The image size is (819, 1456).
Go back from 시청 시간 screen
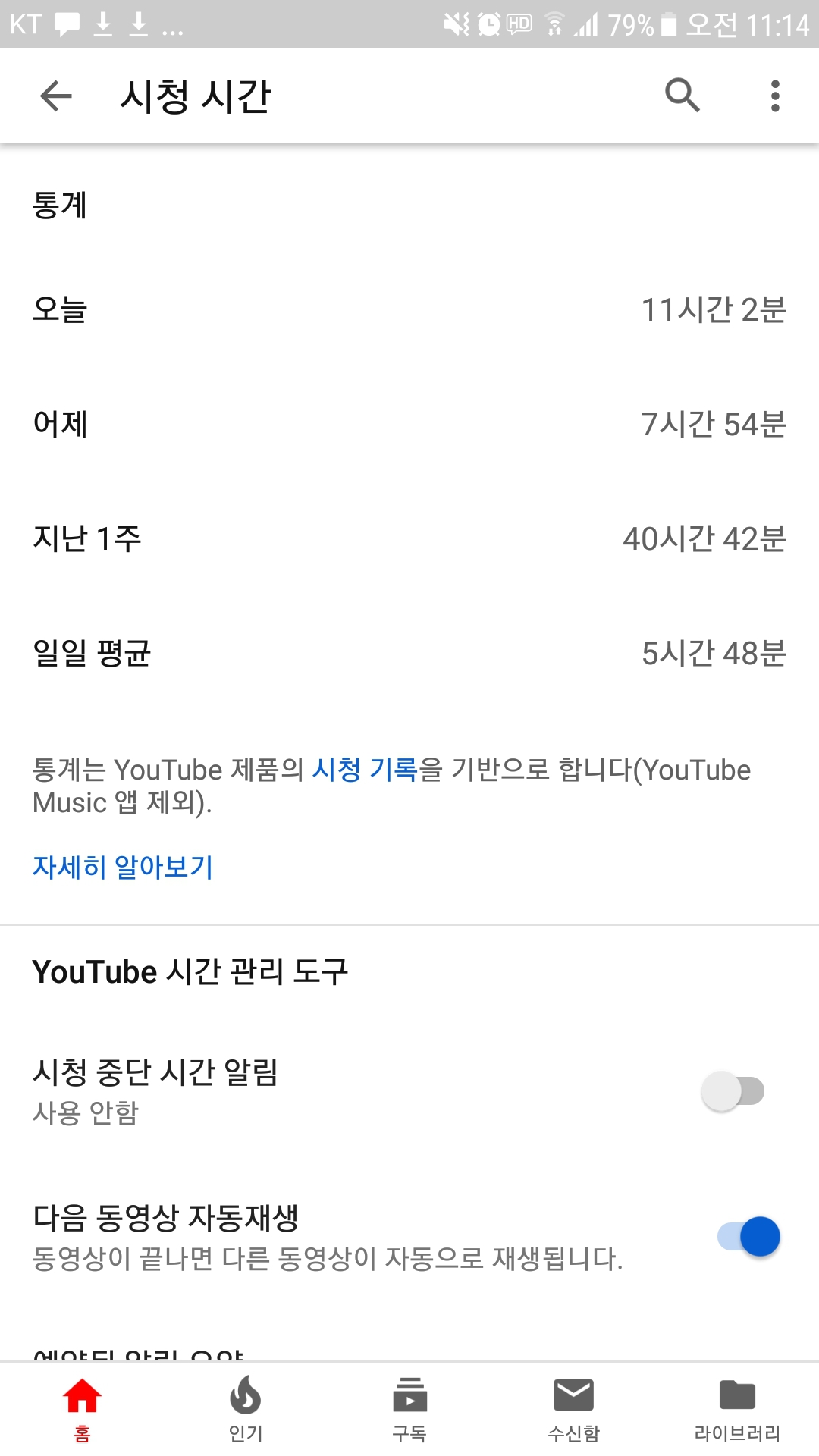55,96
